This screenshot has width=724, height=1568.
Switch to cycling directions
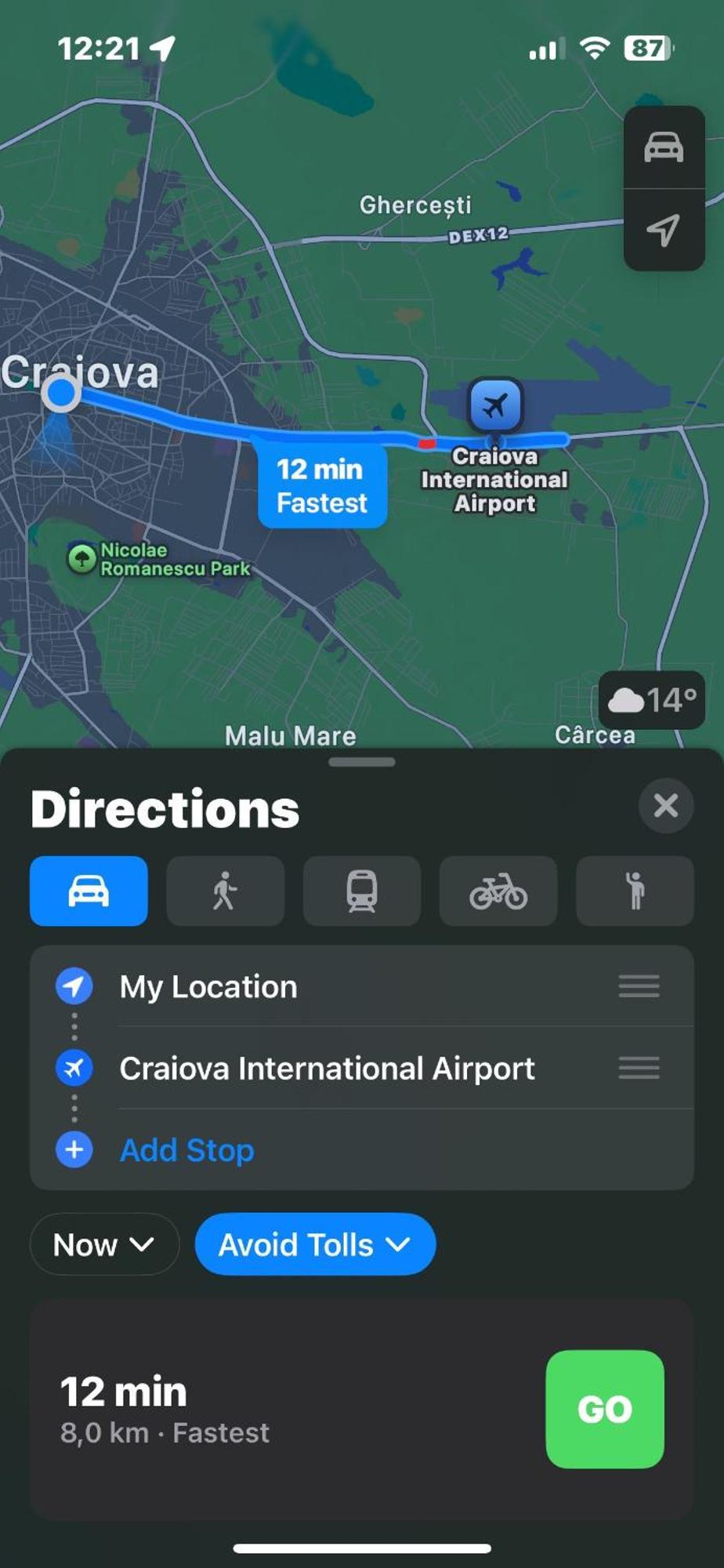click(x=498, y=891)
